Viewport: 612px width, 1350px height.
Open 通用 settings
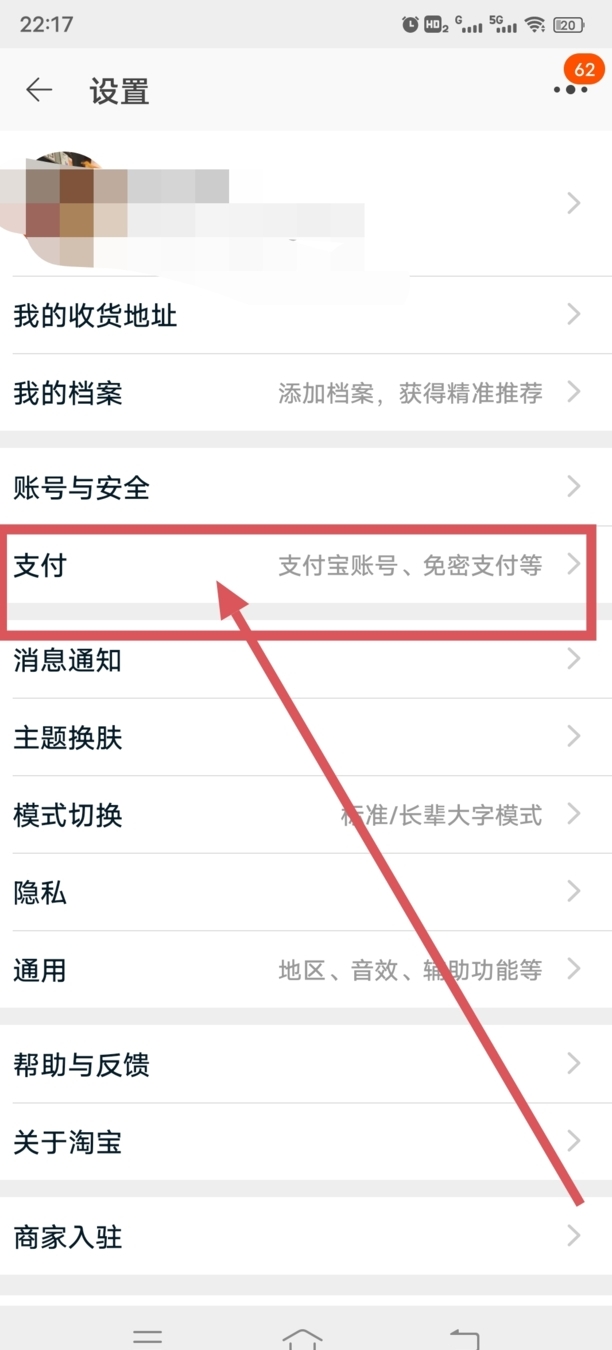point(306,970)
